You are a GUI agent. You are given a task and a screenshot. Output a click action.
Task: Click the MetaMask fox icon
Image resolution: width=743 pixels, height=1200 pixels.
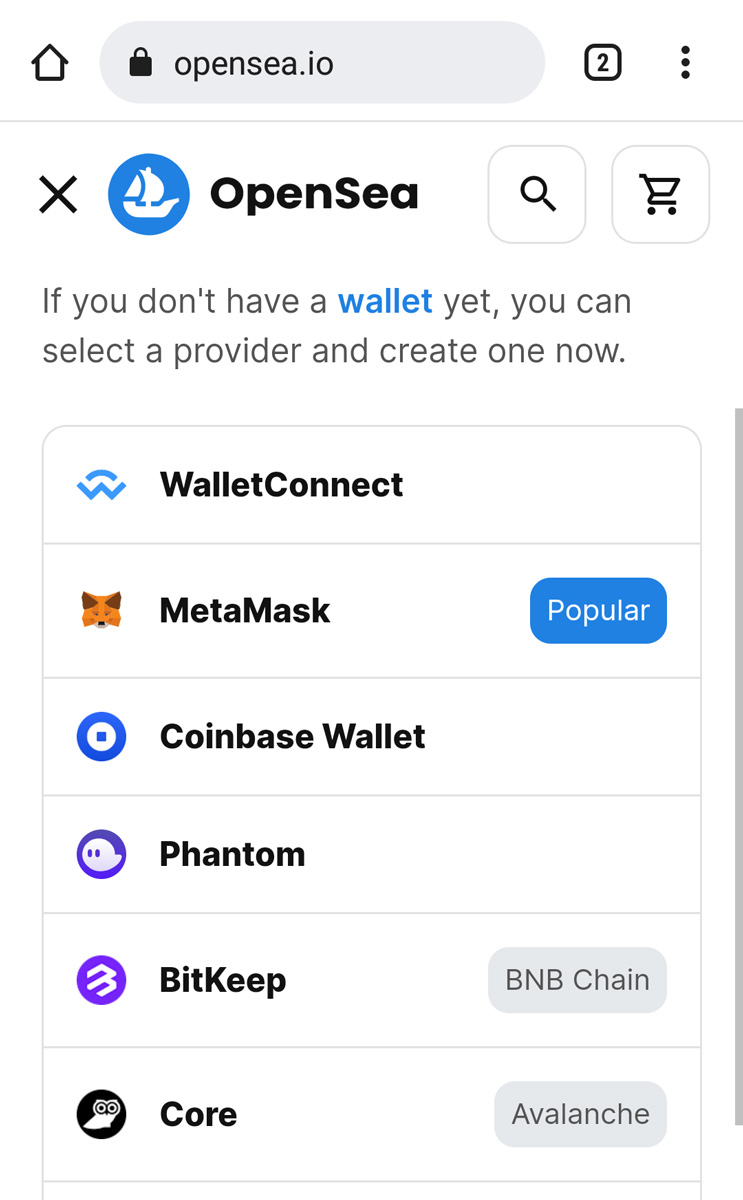[x=101, y=610]
